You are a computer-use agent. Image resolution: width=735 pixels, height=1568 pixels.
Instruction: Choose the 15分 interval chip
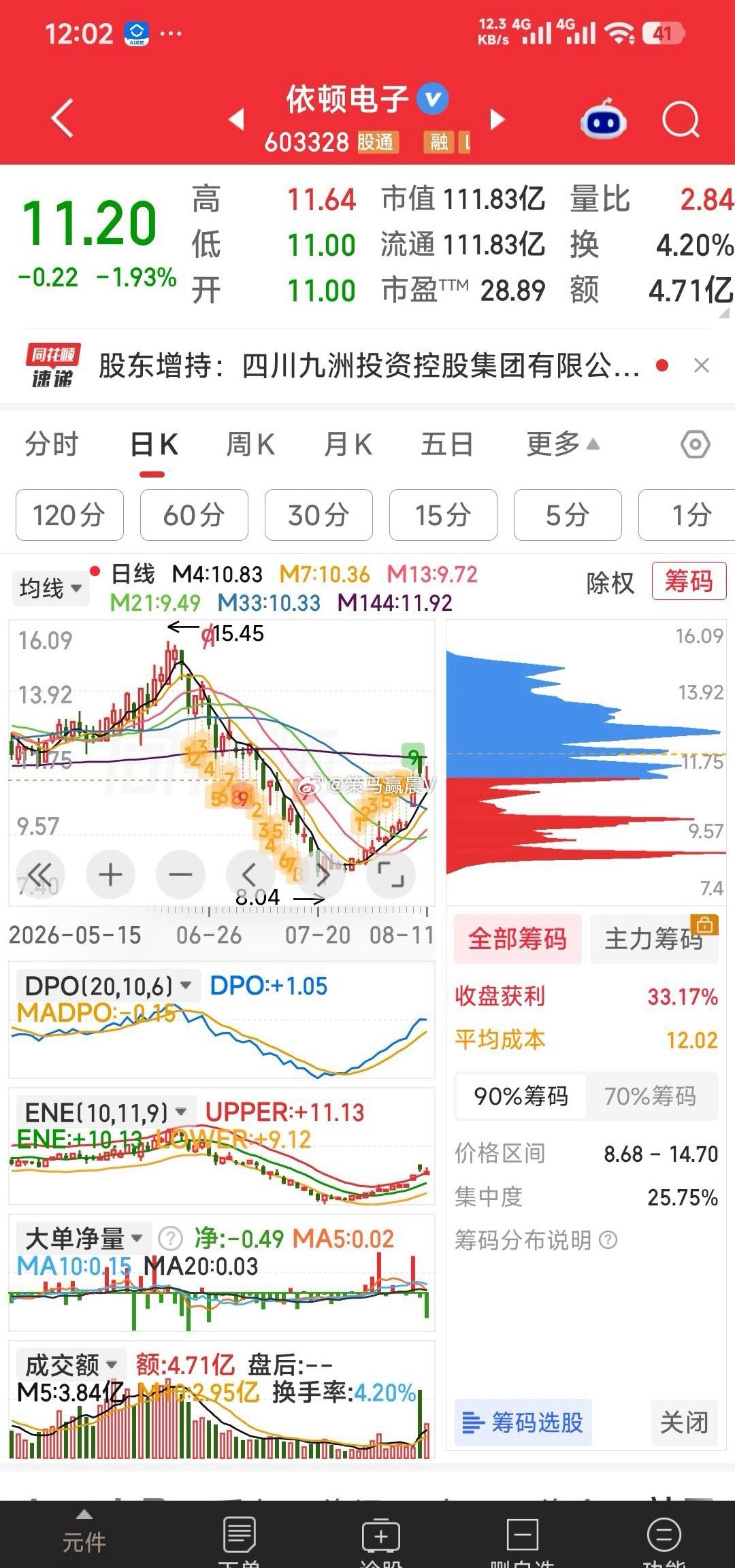click(443, 515)
